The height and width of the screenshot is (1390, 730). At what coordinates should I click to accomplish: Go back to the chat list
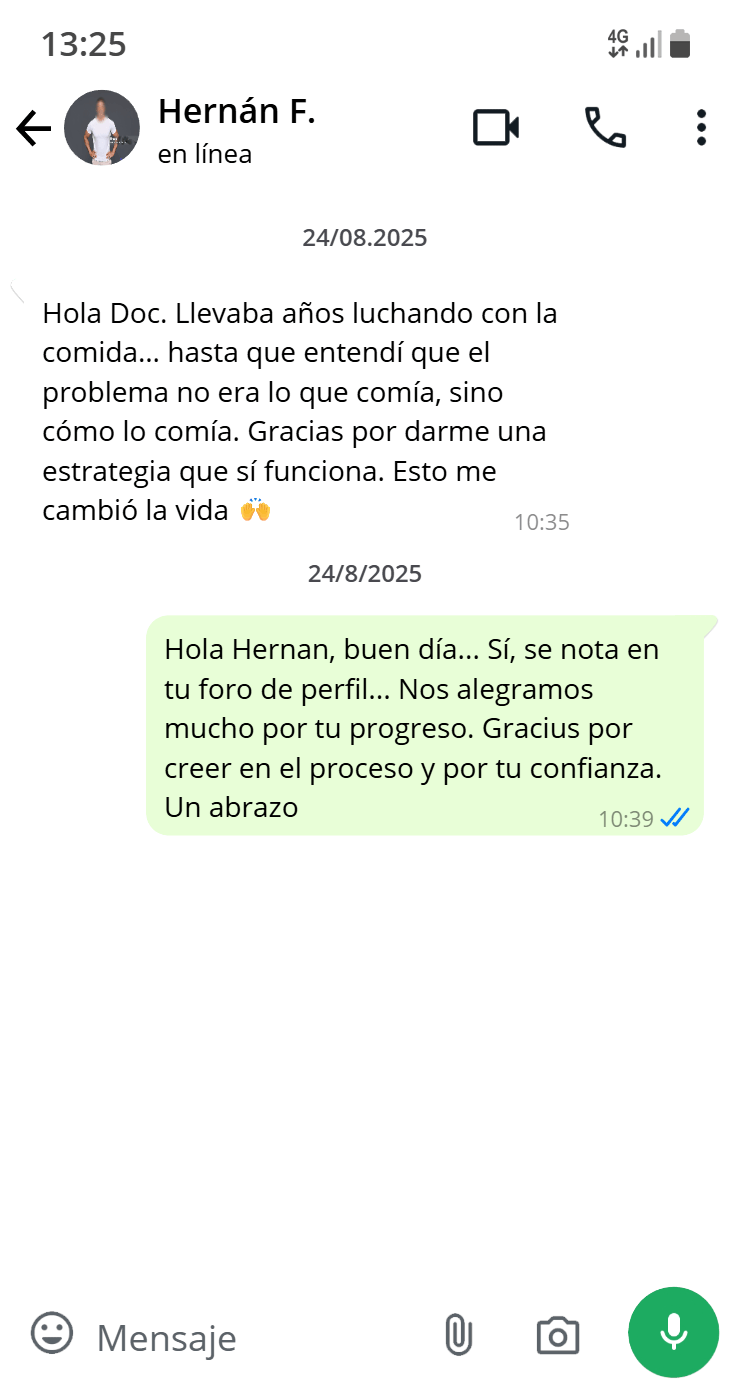pos(33,129)
